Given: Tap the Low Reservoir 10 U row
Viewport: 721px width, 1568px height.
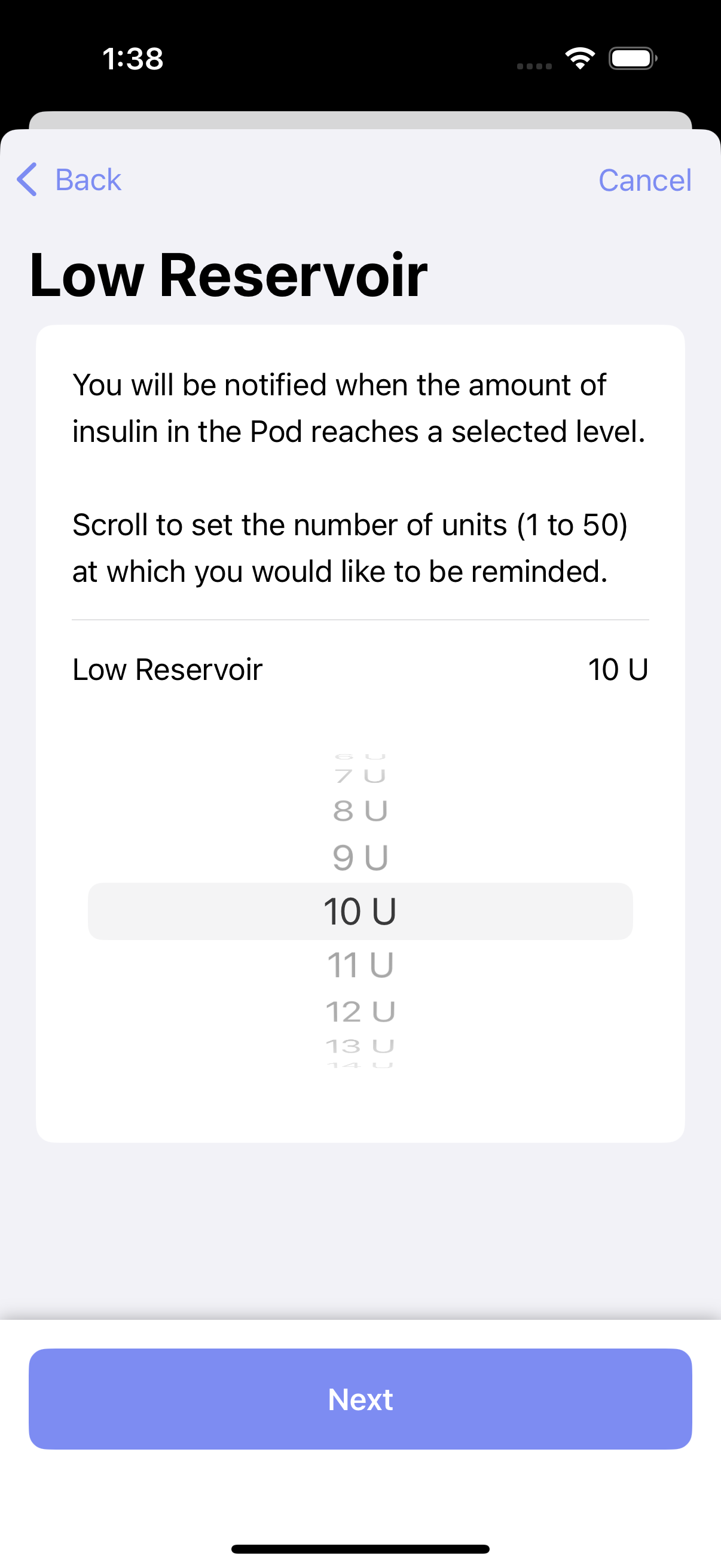Looking at the screenshot, I should [x=360, y=670].
